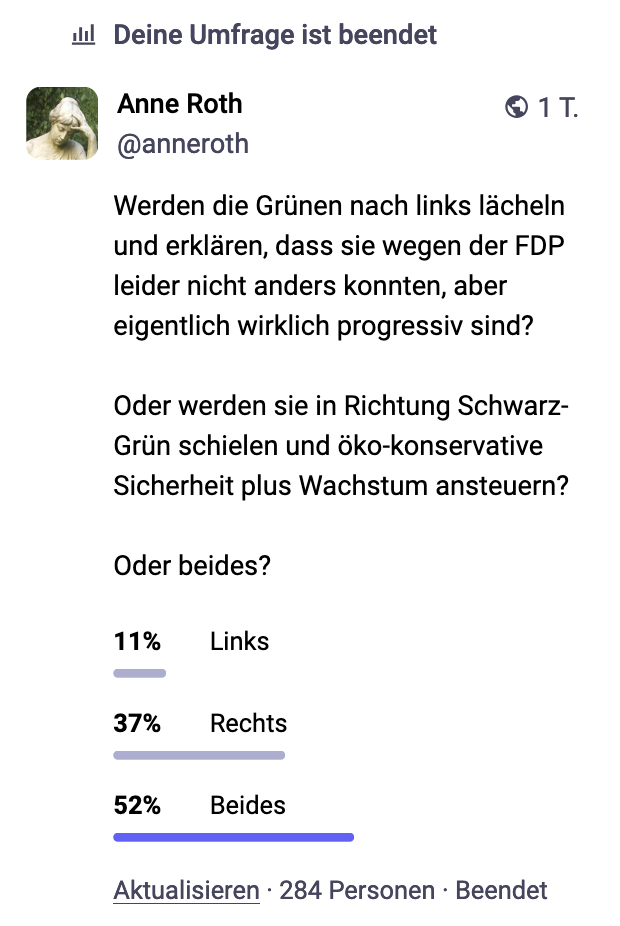Viewport: 620px width, 926px height.
Task: Open the Anne Roth account name
Action: tap(180, 104)
